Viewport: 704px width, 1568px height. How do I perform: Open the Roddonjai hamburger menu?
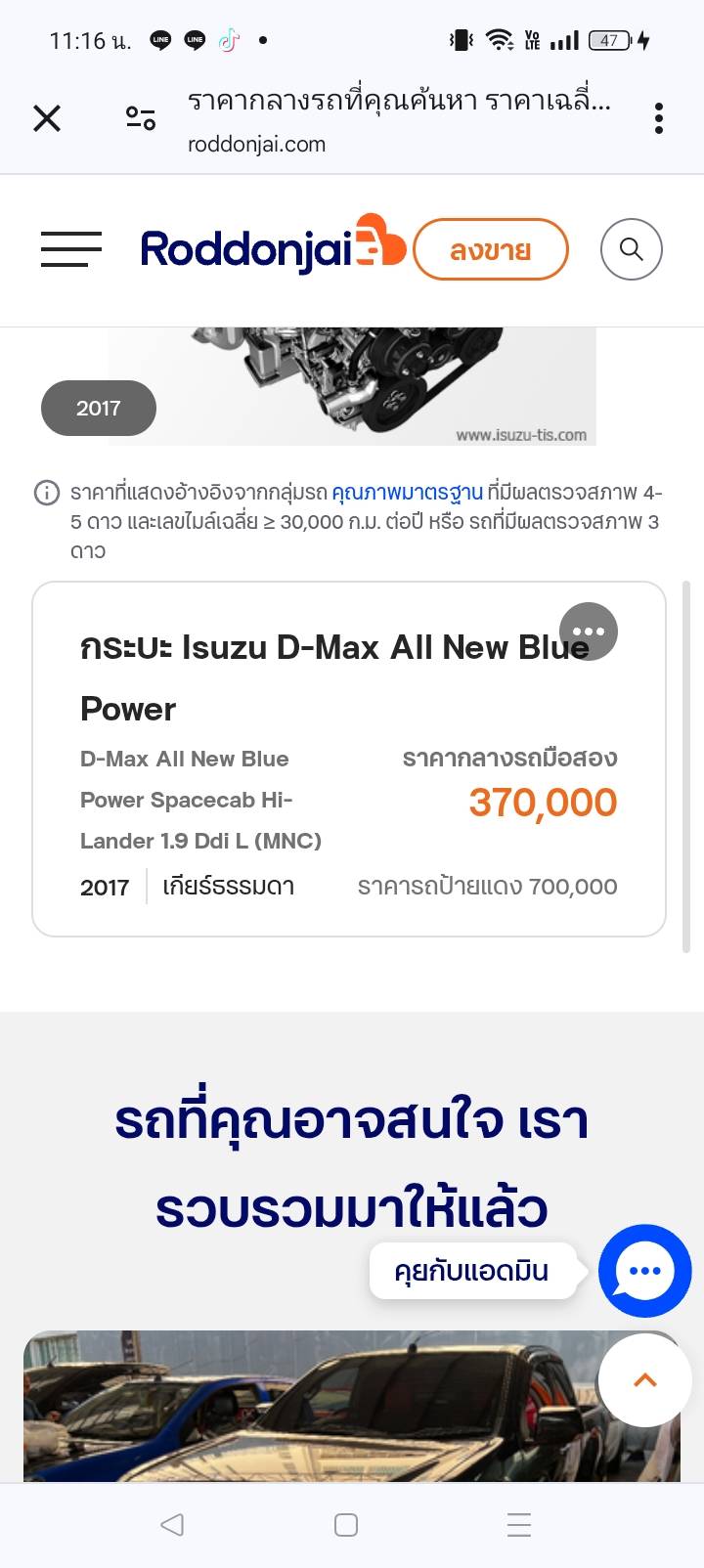coord(71,249)
